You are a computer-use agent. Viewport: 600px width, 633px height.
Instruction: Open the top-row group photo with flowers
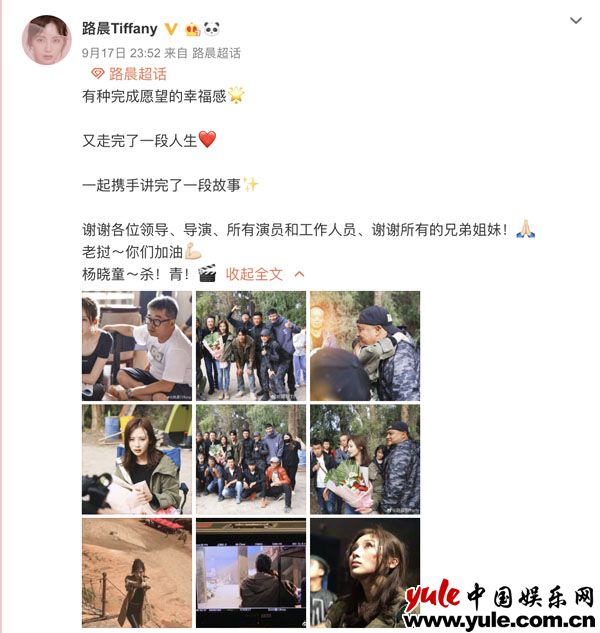pyautogui.click(x=251, y=345)
